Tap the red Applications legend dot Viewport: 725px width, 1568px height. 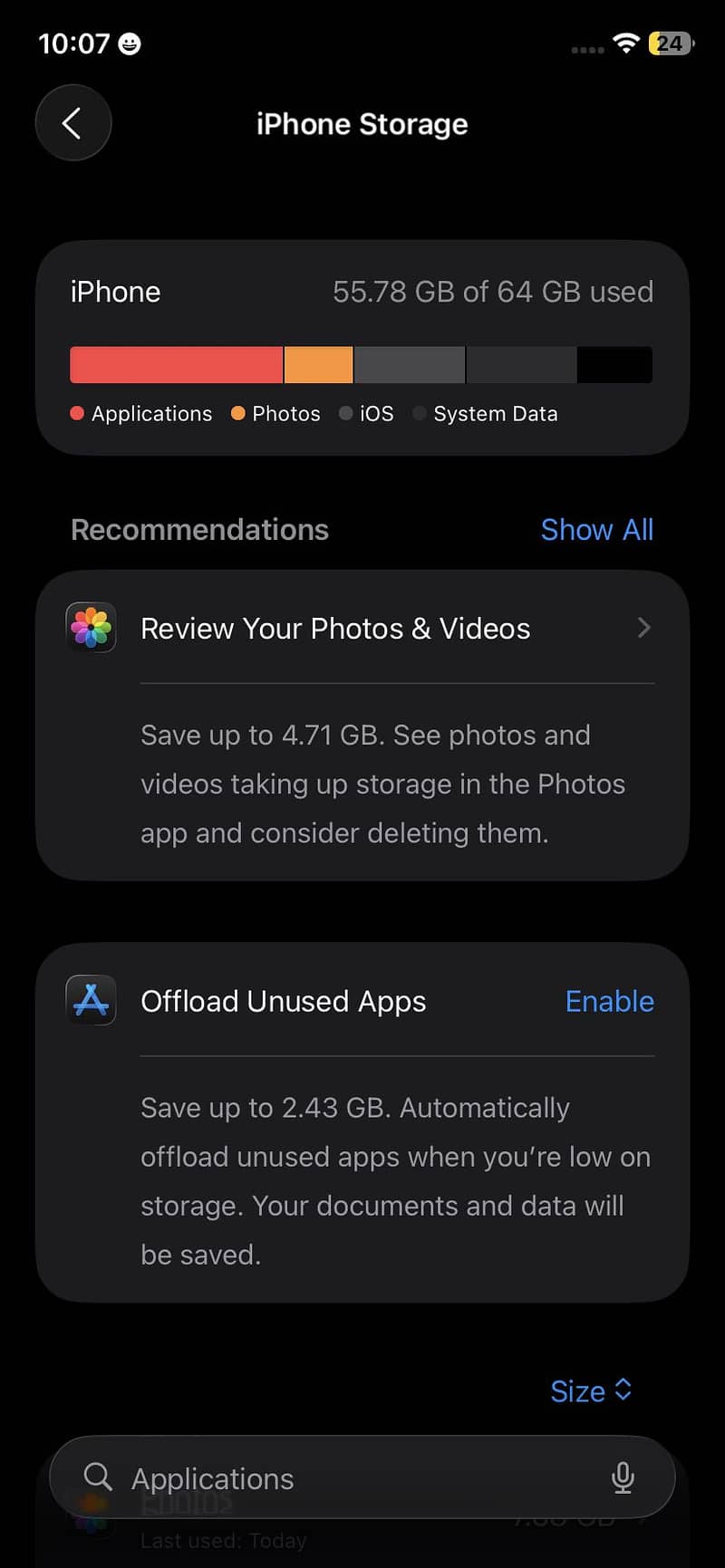(x=76, y=413)
